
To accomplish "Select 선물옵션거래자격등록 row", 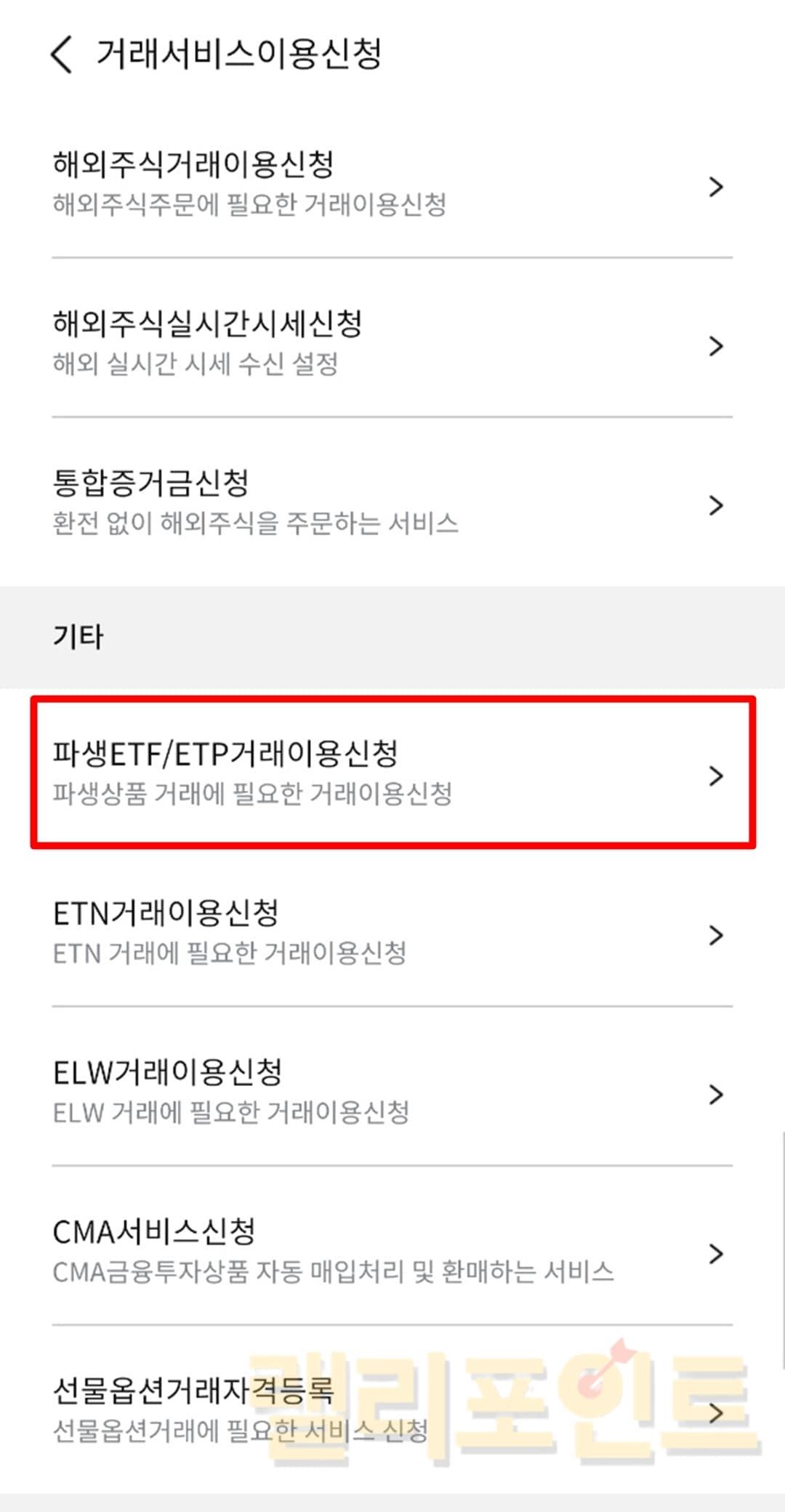I will click(392, 1410).
